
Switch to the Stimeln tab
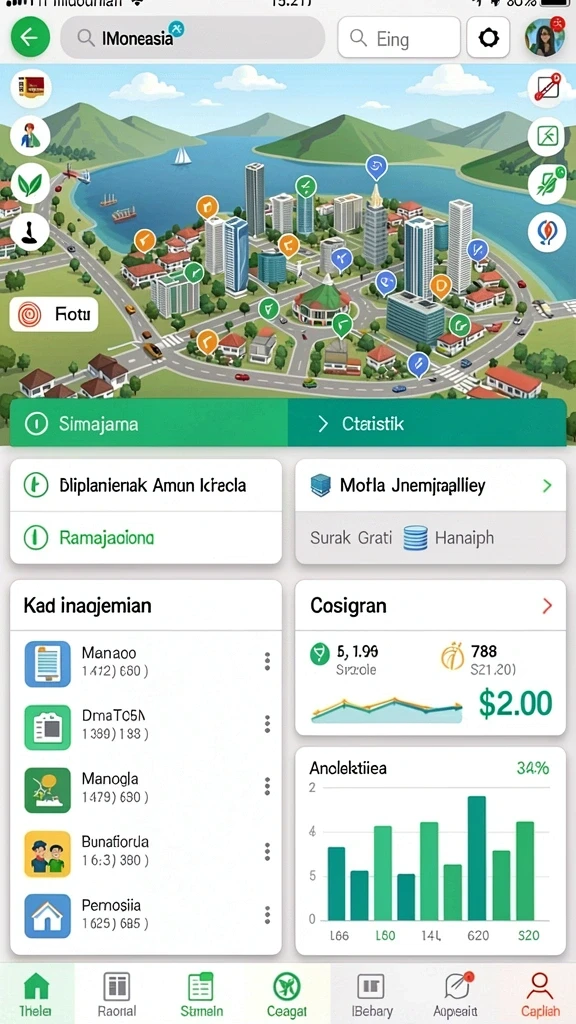tap(201, 994)
